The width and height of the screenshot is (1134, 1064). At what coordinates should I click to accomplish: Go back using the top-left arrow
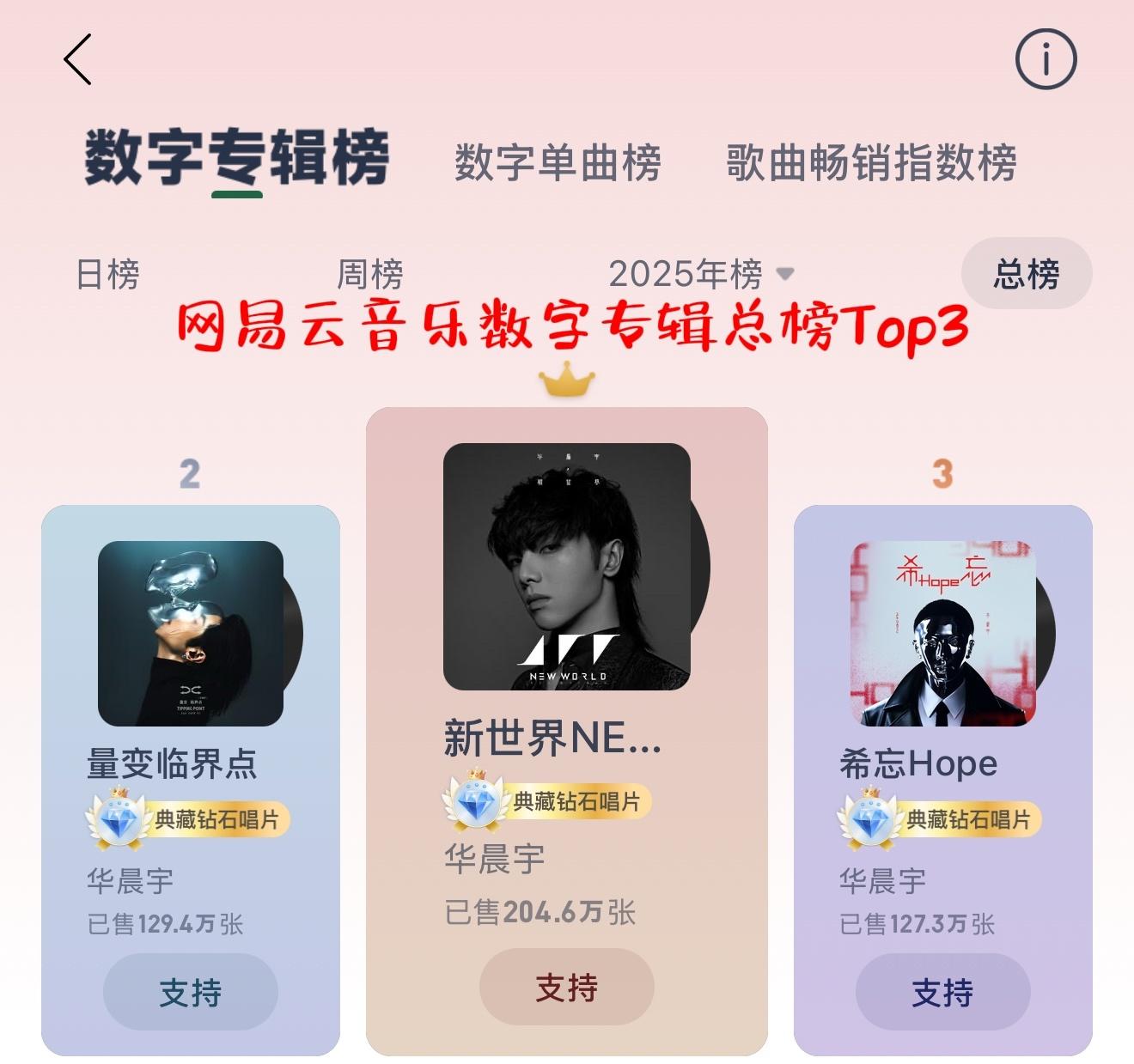pos(77,59)
